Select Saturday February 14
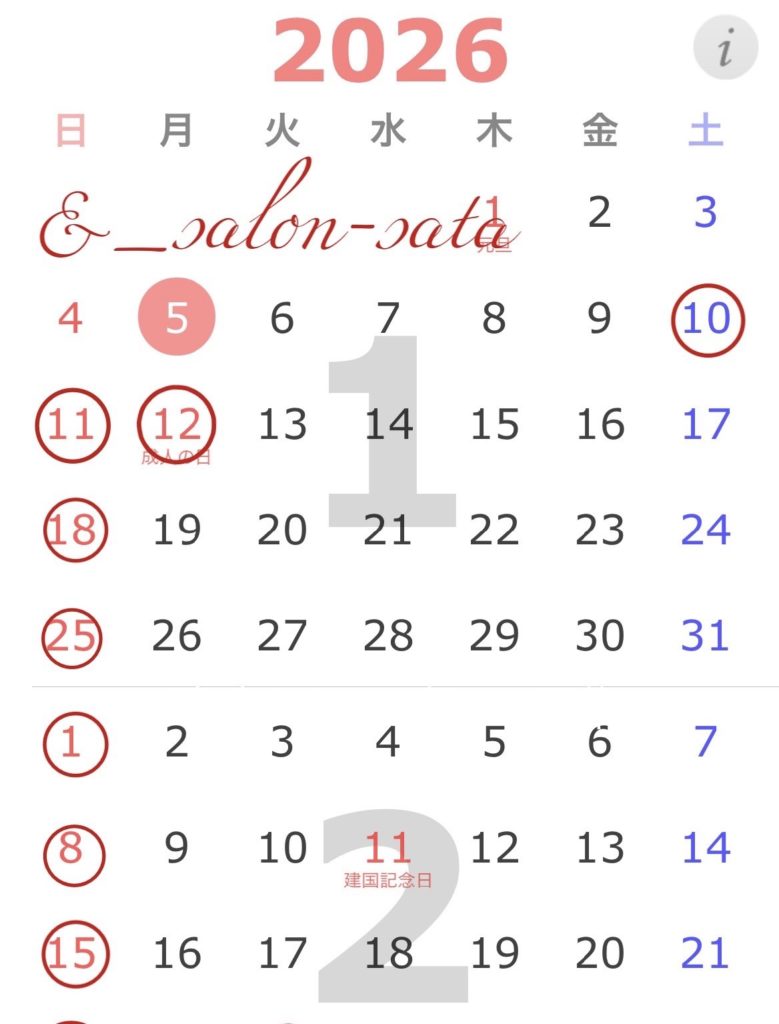 pyautogui.click(x=706, y=848)
